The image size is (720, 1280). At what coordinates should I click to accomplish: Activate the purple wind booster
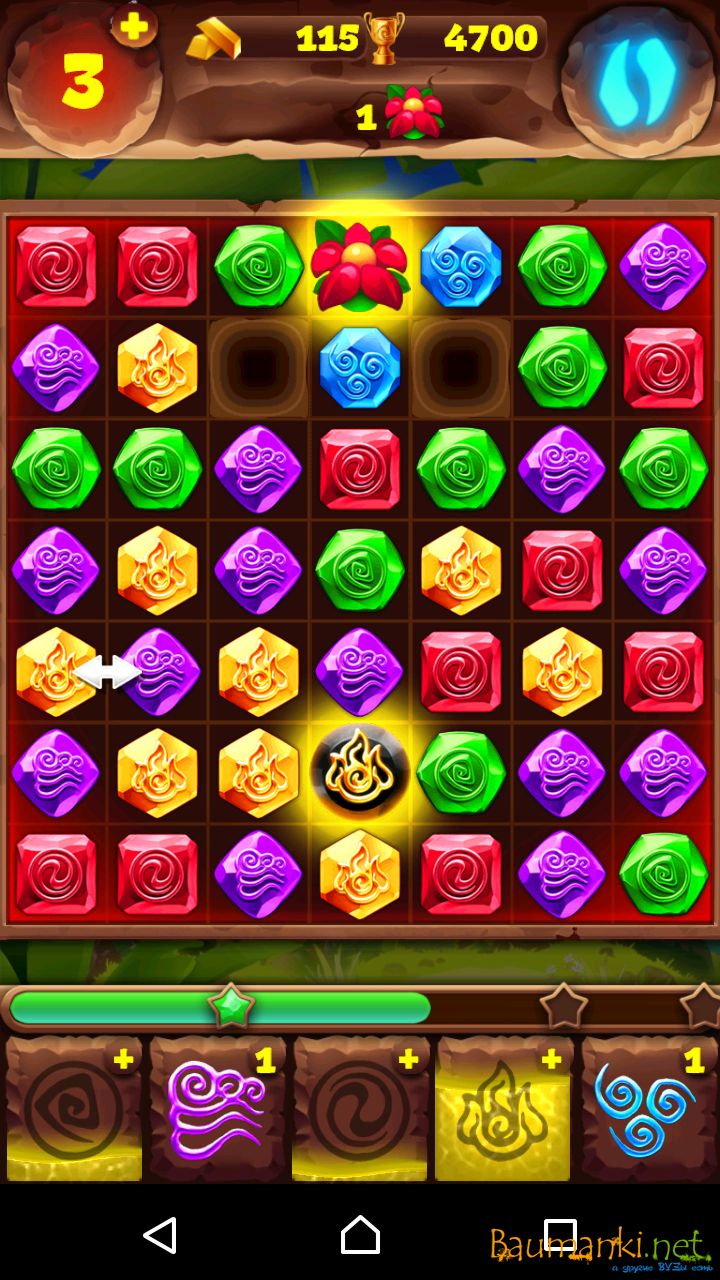point(217,1110)
